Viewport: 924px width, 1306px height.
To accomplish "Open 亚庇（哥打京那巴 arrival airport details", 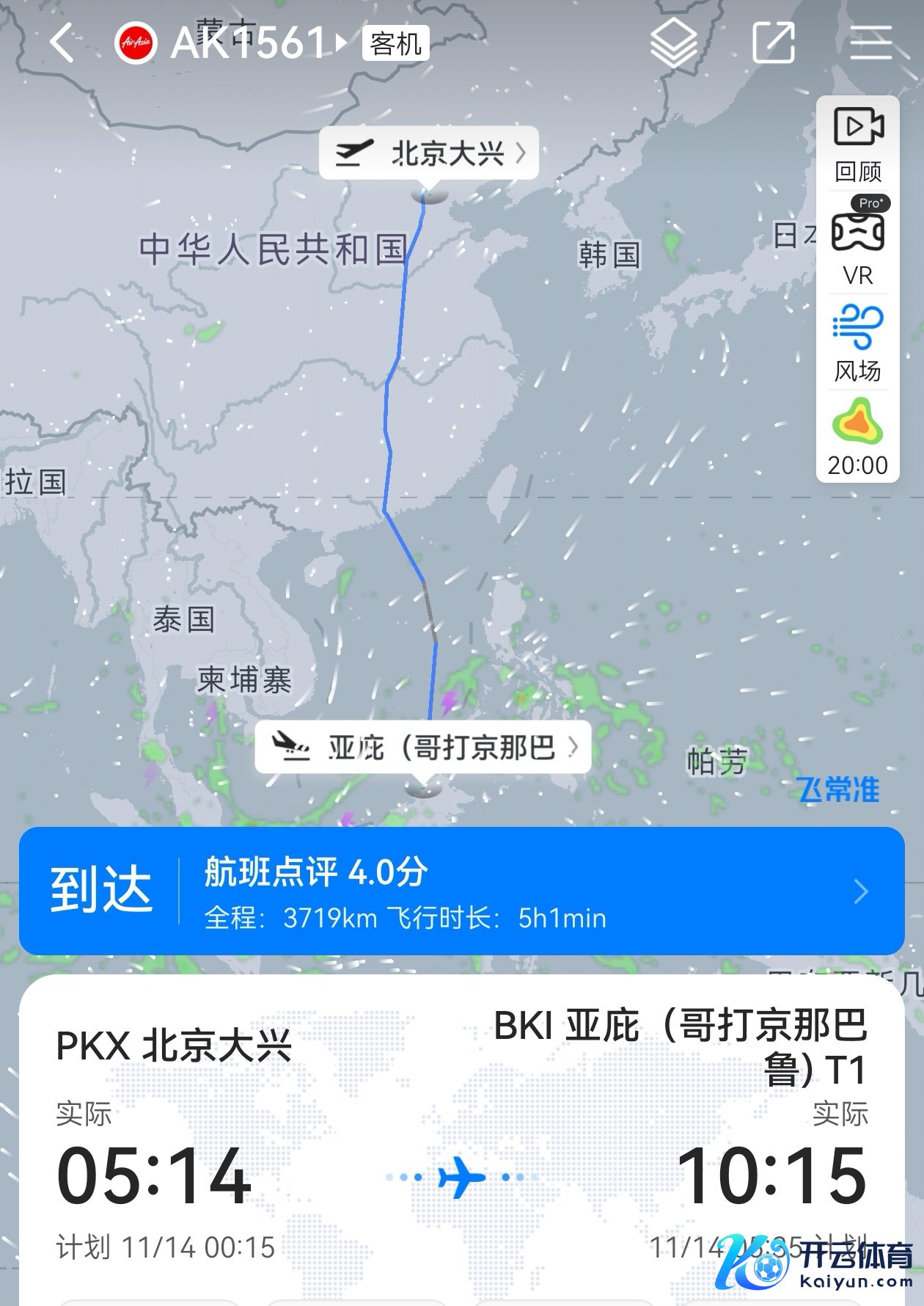I will (423, 748).
